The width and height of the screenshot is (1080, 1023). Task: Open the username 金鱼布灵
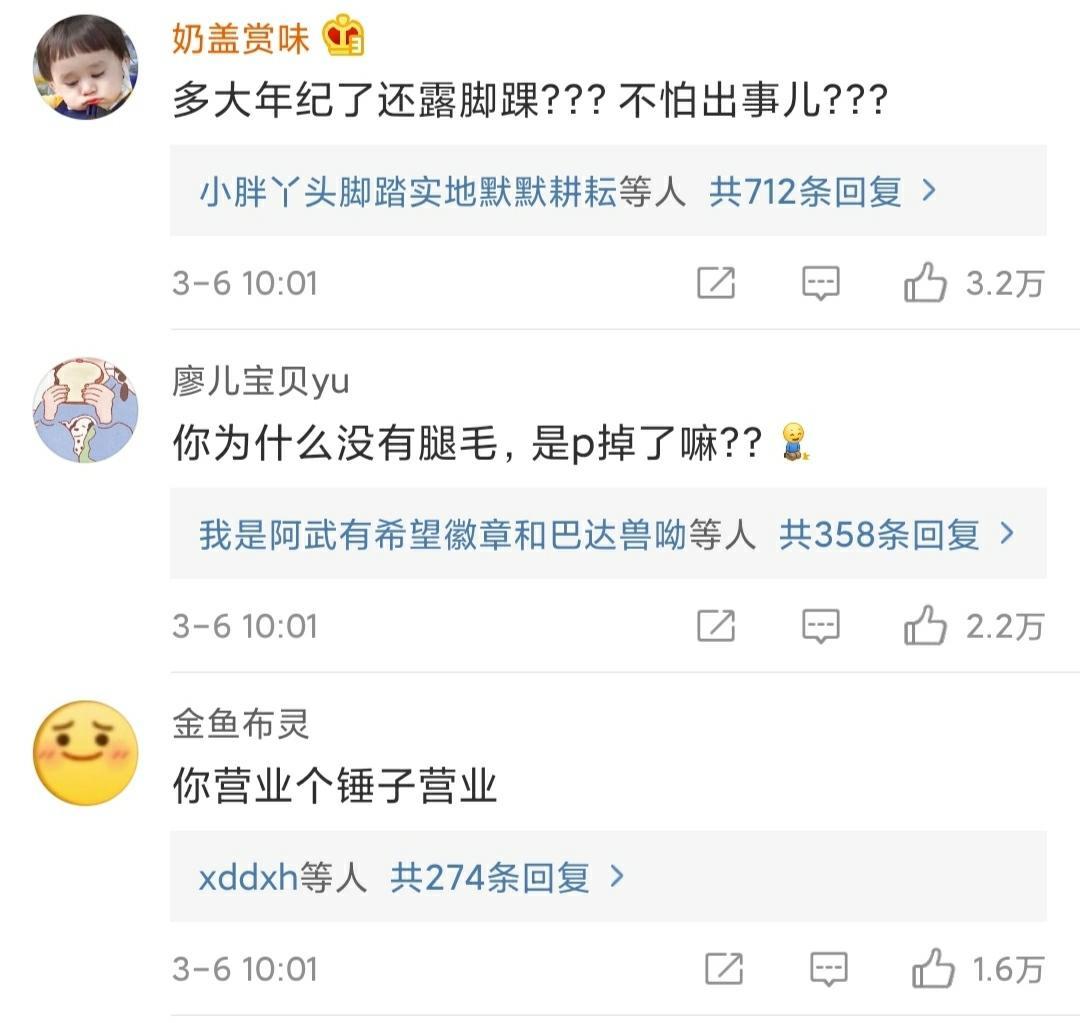[241, 723]
